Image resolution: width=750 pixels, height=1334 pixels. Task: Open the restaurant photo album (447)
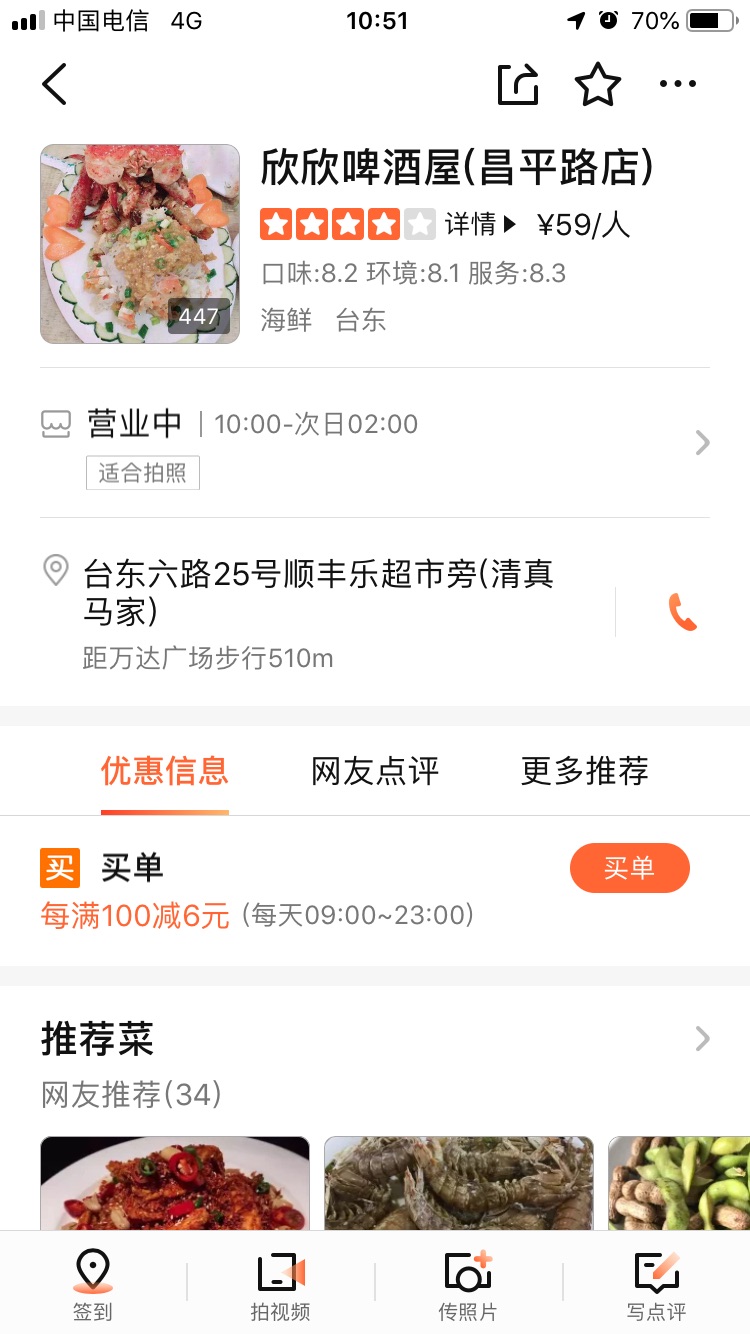[x=140, y=244]
